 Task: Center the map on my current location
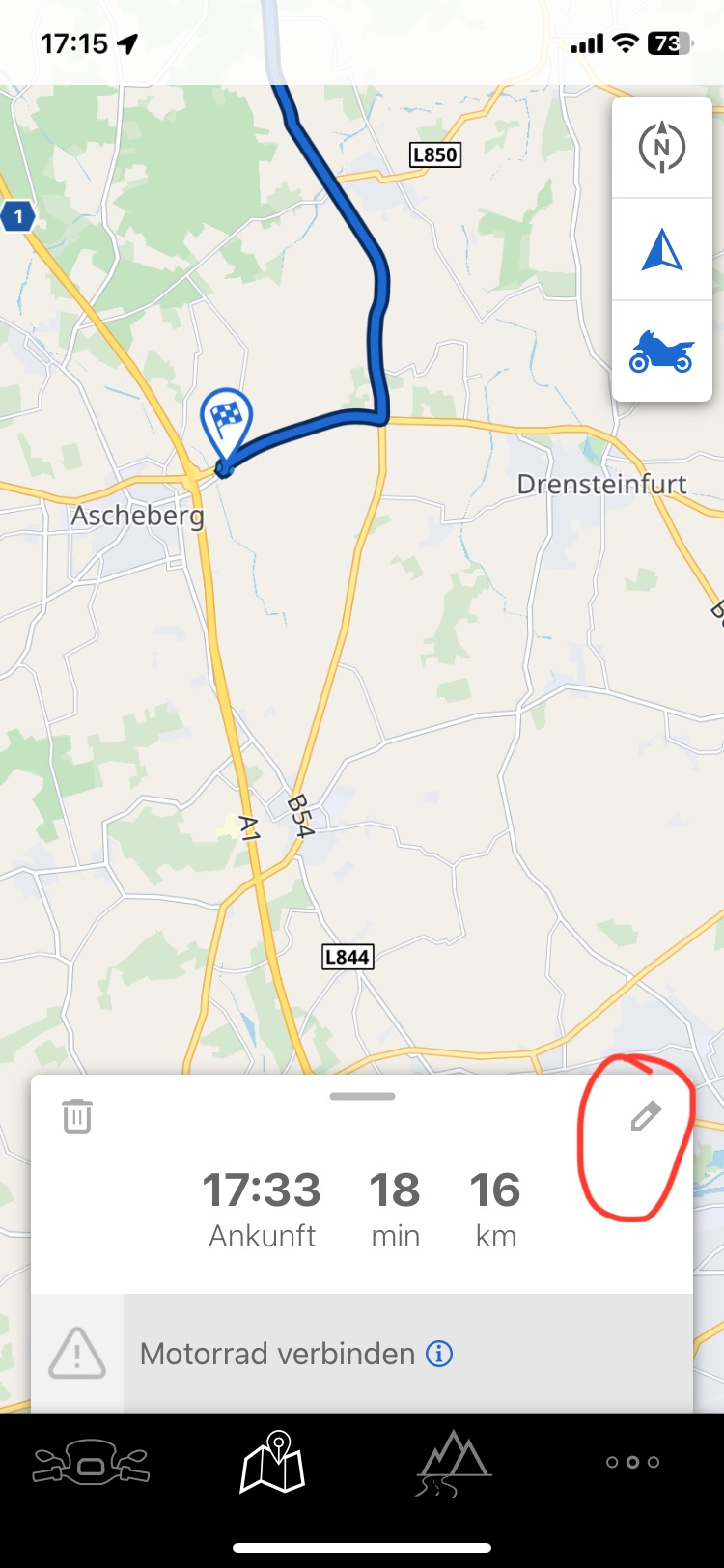click(662, 250)
